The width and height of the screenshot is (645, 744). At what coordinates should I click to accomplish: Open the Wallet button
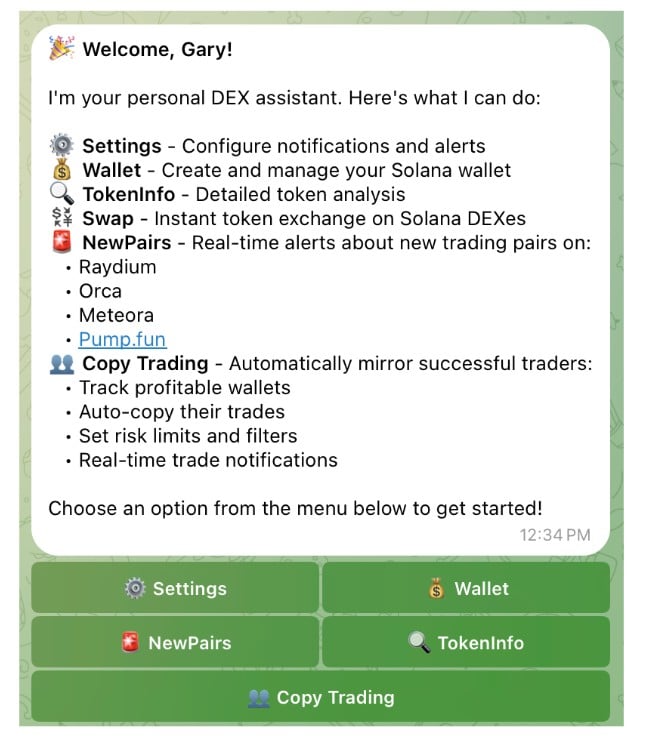click(x=465, y=588)
